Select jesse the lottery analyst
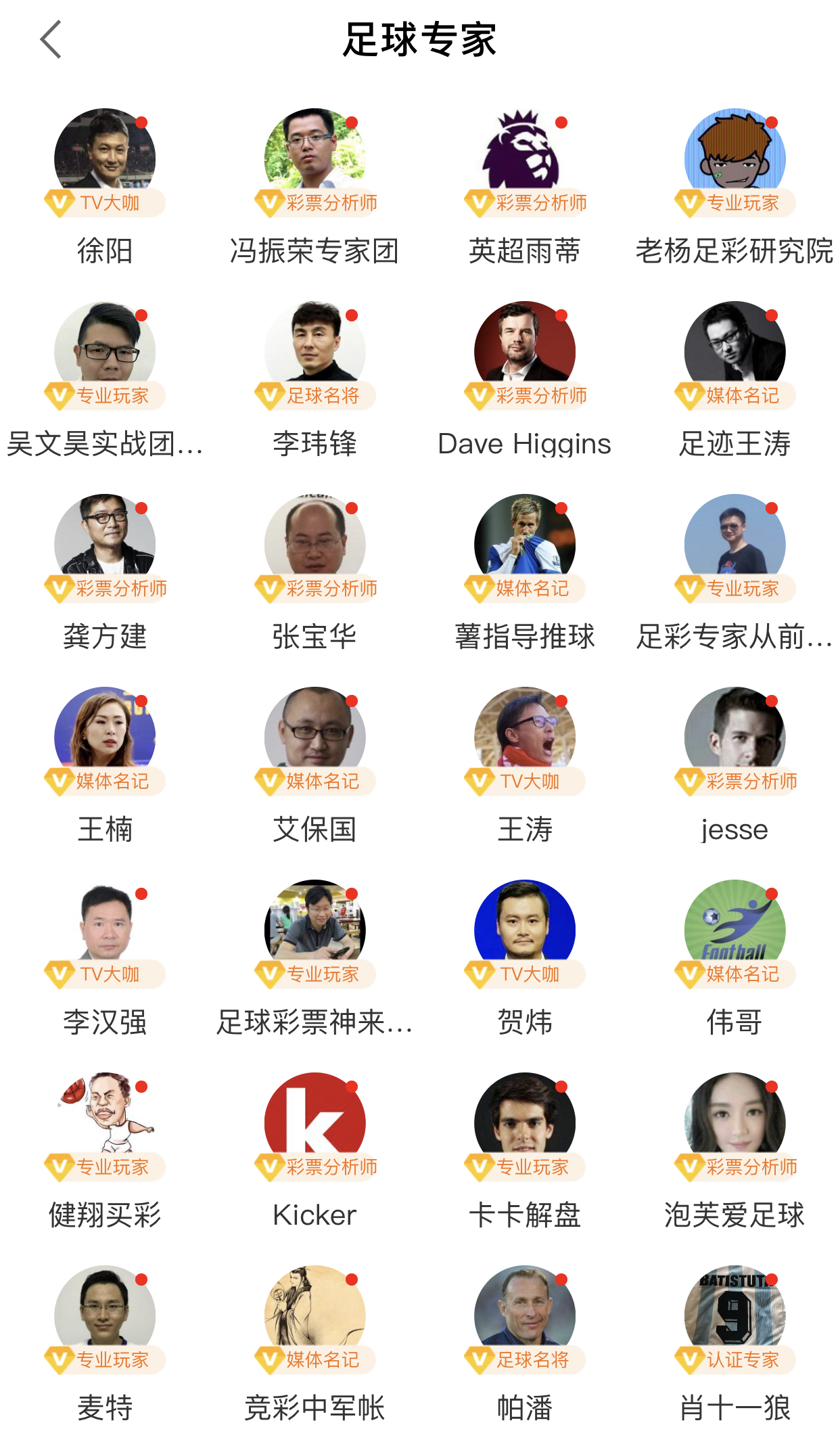The width and height of the screenshot is (840, 1448). (734, 738)
